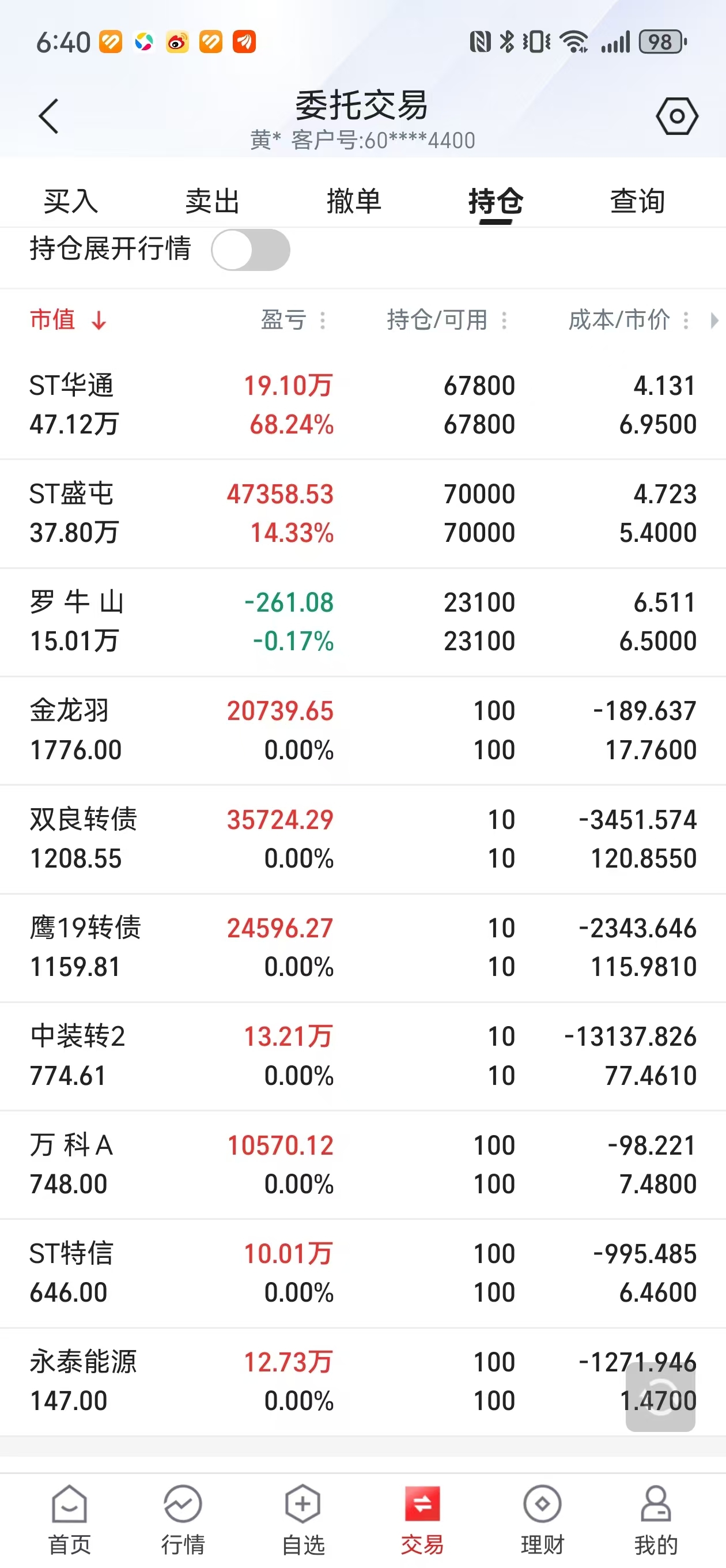Open the ST华通 holding row
This screenshot has height=1568, width=726.
point(362,405)
